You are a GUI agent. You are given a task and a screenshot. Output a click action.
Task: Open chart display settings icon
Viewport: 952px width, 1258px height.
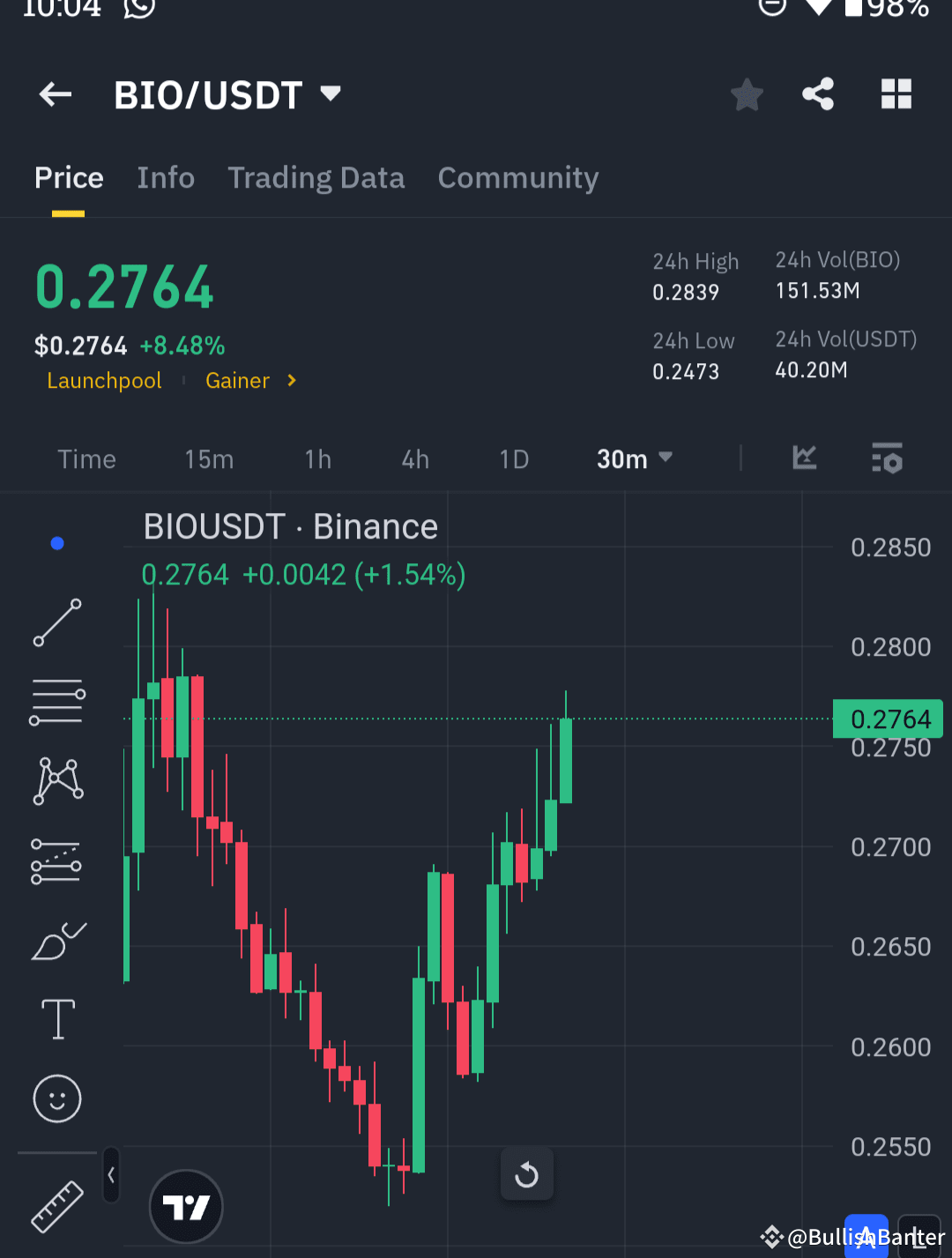[887, 458]
